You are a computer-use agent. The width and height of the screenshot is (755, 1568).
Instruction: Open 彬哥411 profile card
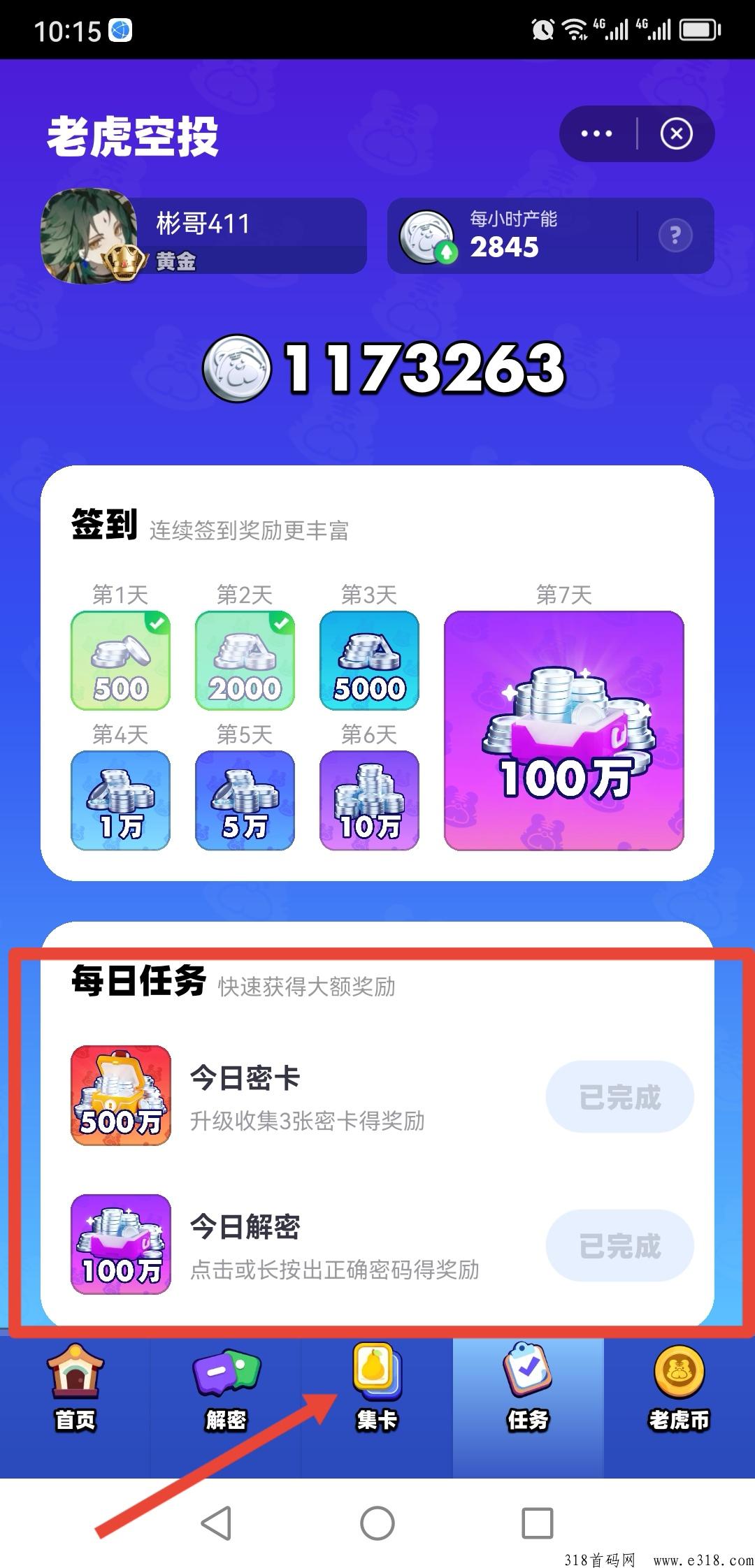(204, 236)
